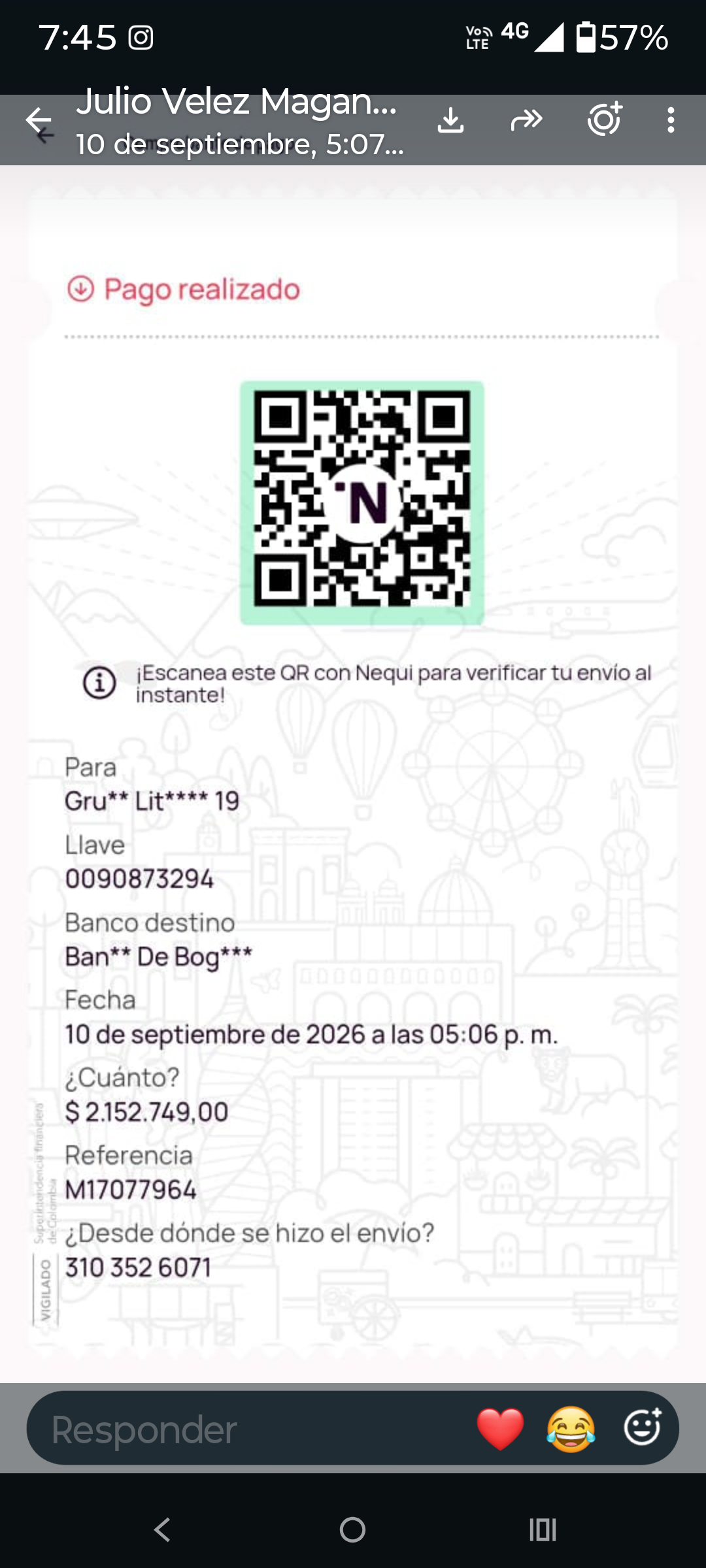Go back using the top-left arrow
The image size is (706, 1568).
tap(39, 120)
